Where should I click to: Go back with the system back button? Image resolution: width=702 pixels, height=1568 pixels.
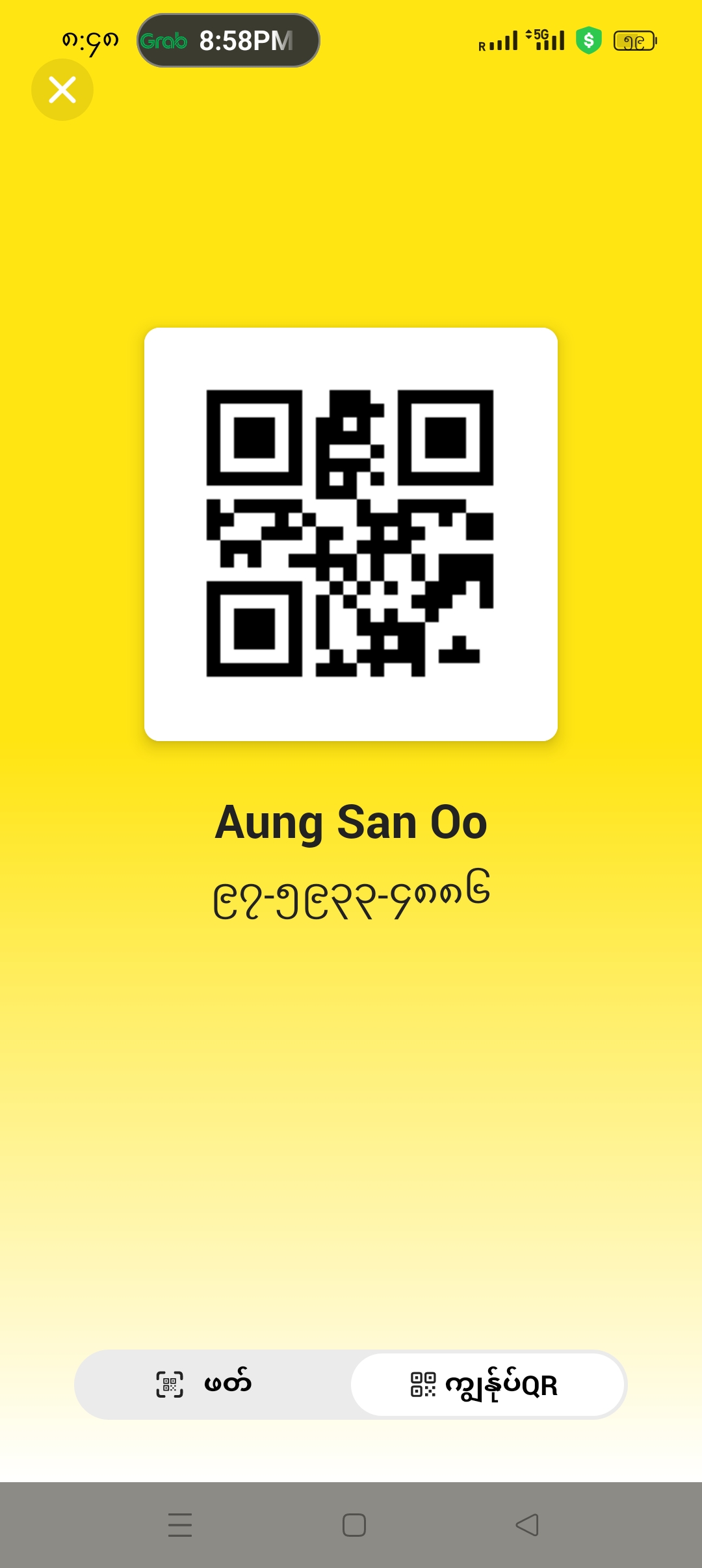click(x=527, y=1524)
